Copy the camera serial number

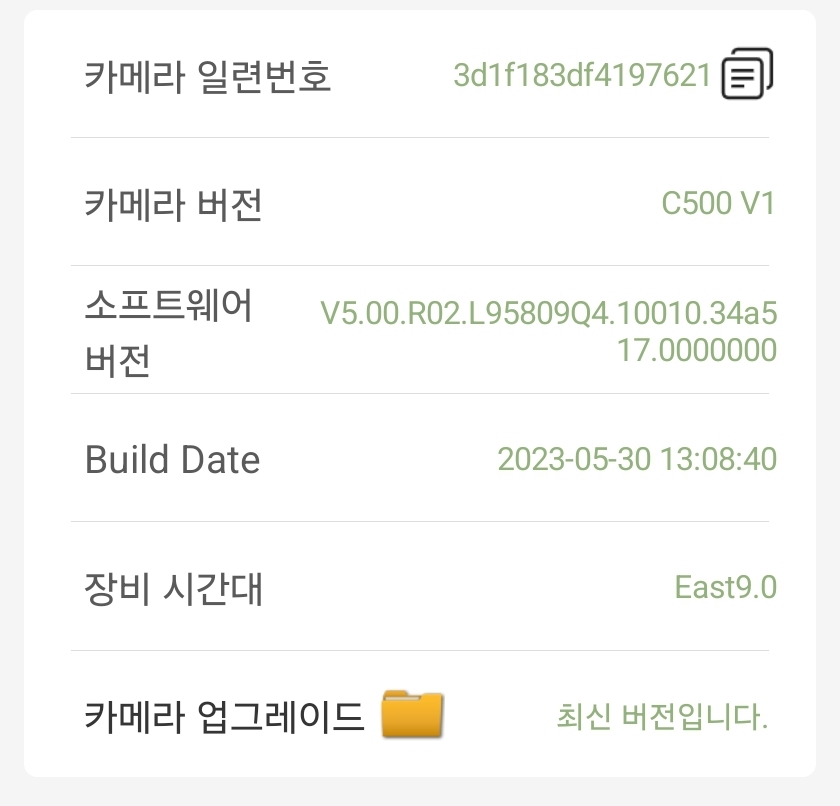click(747, 73)
